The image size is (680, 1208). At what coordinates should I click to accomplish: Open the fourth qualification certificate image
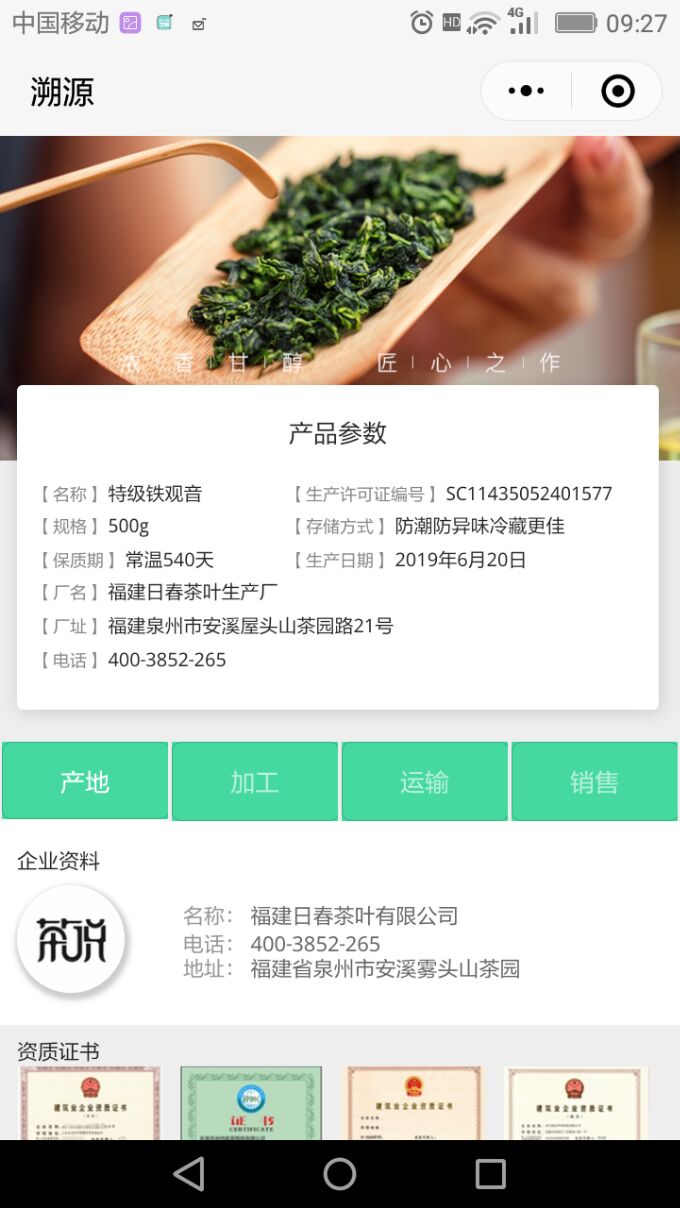click(x=574, y=1103)
